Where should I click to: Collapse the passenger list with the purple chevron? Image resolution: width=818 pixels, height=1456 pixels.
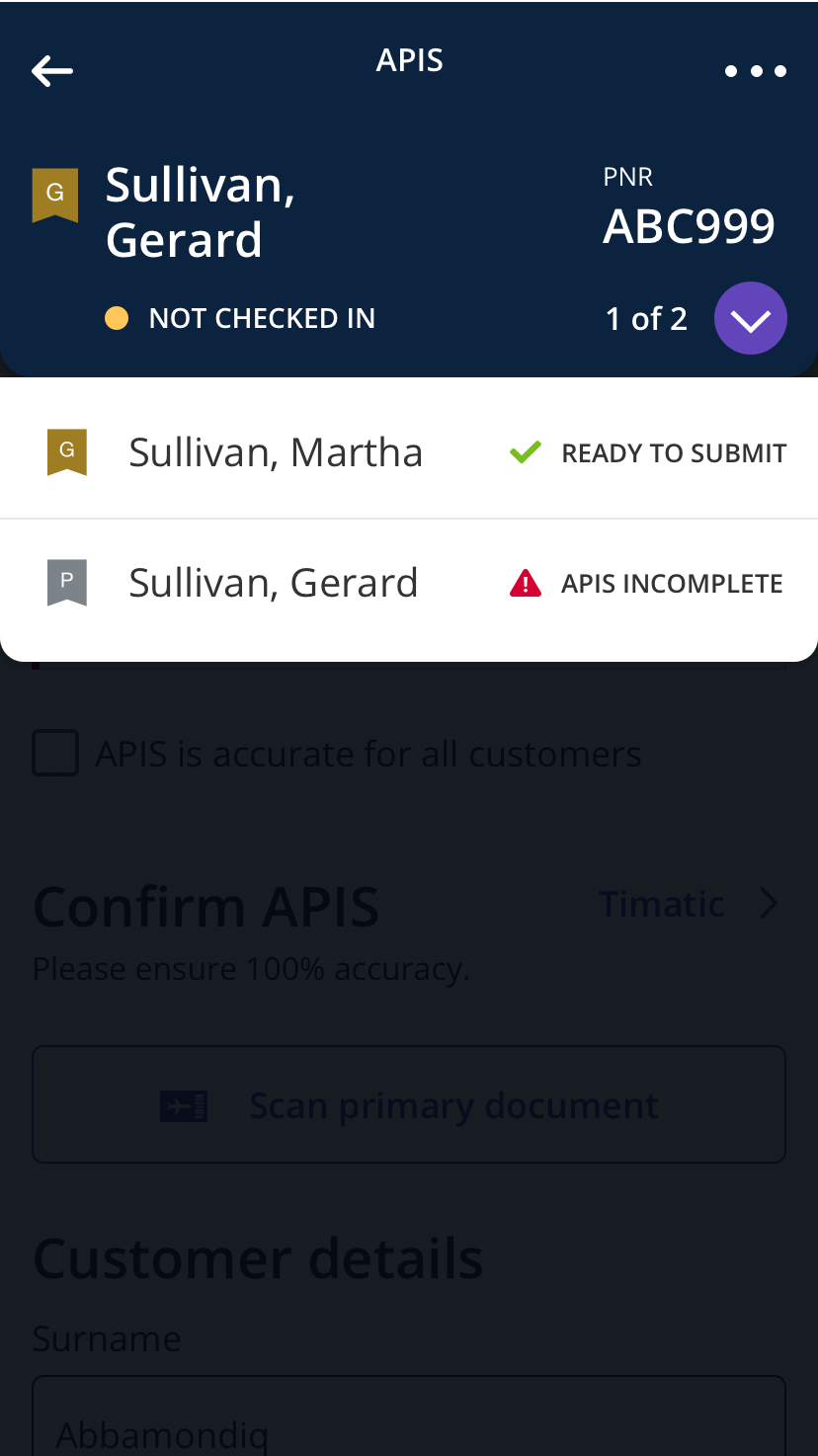[751, 318]
